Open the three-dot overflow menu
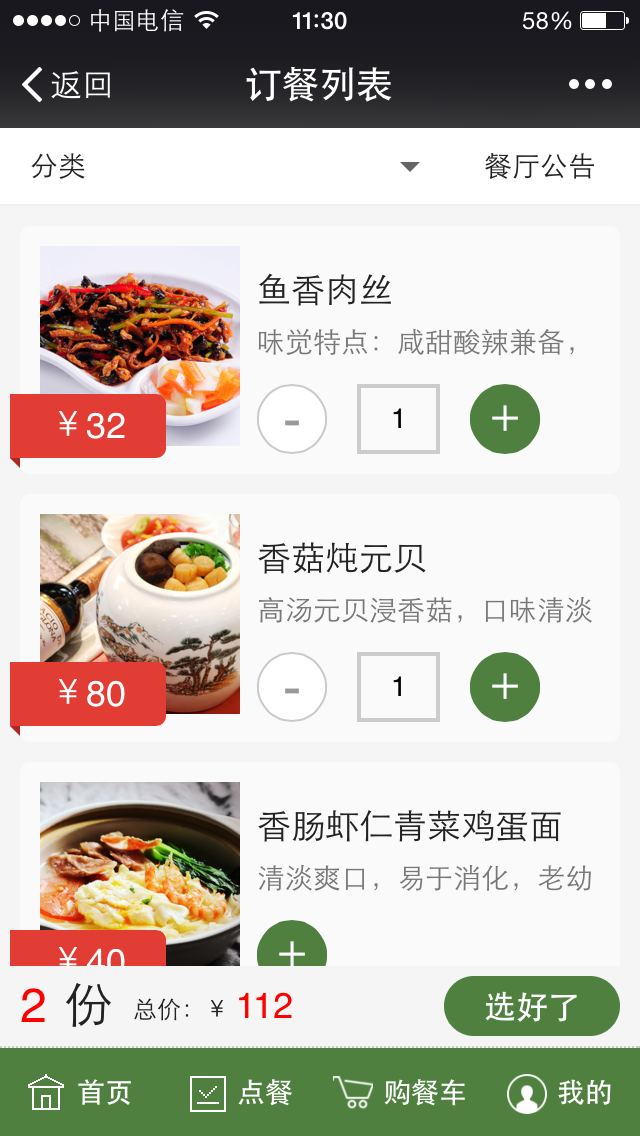This screenshot has height=1136, width=640. (x=590, y=85)
